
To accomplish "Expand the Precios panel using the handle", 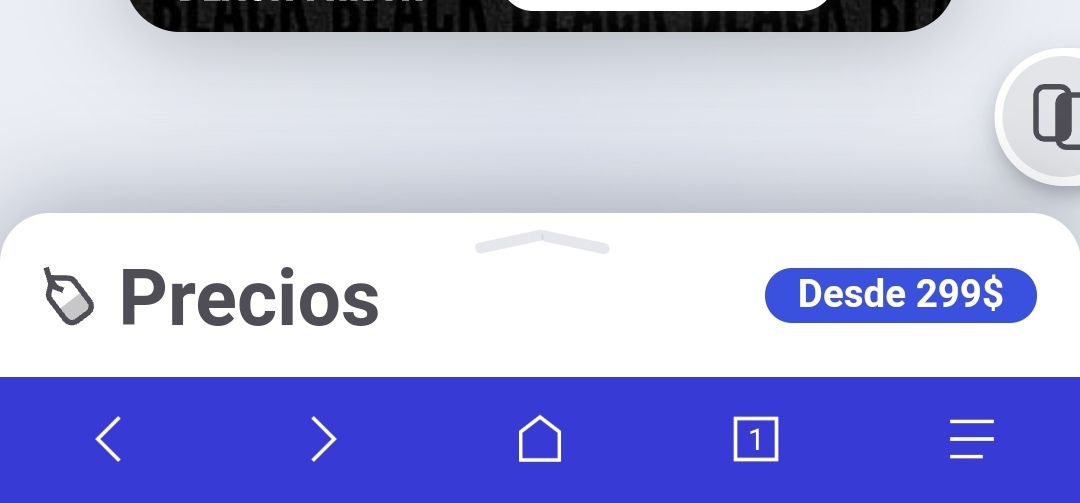I will coord(542,242).
